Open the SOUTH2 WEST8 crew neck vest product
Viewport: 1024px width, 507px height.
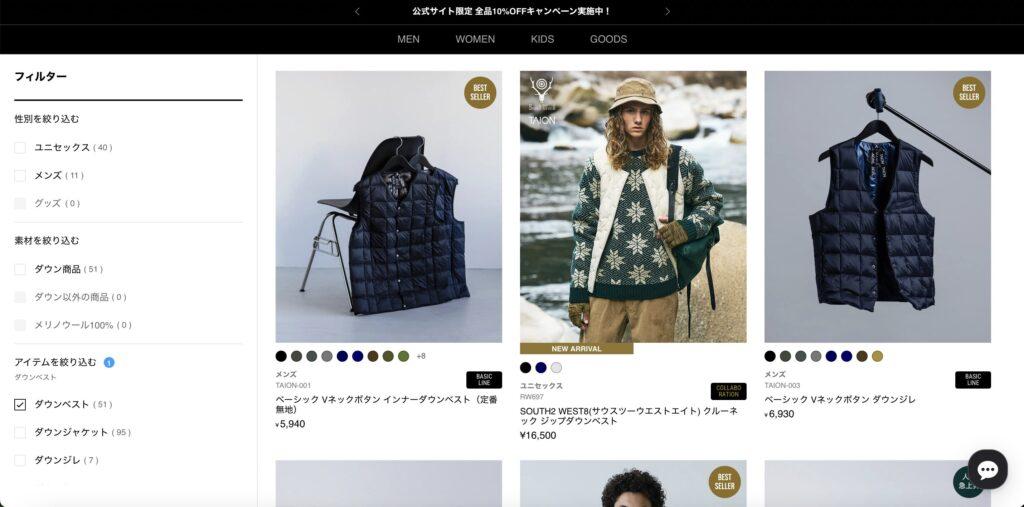pos(632,207)
